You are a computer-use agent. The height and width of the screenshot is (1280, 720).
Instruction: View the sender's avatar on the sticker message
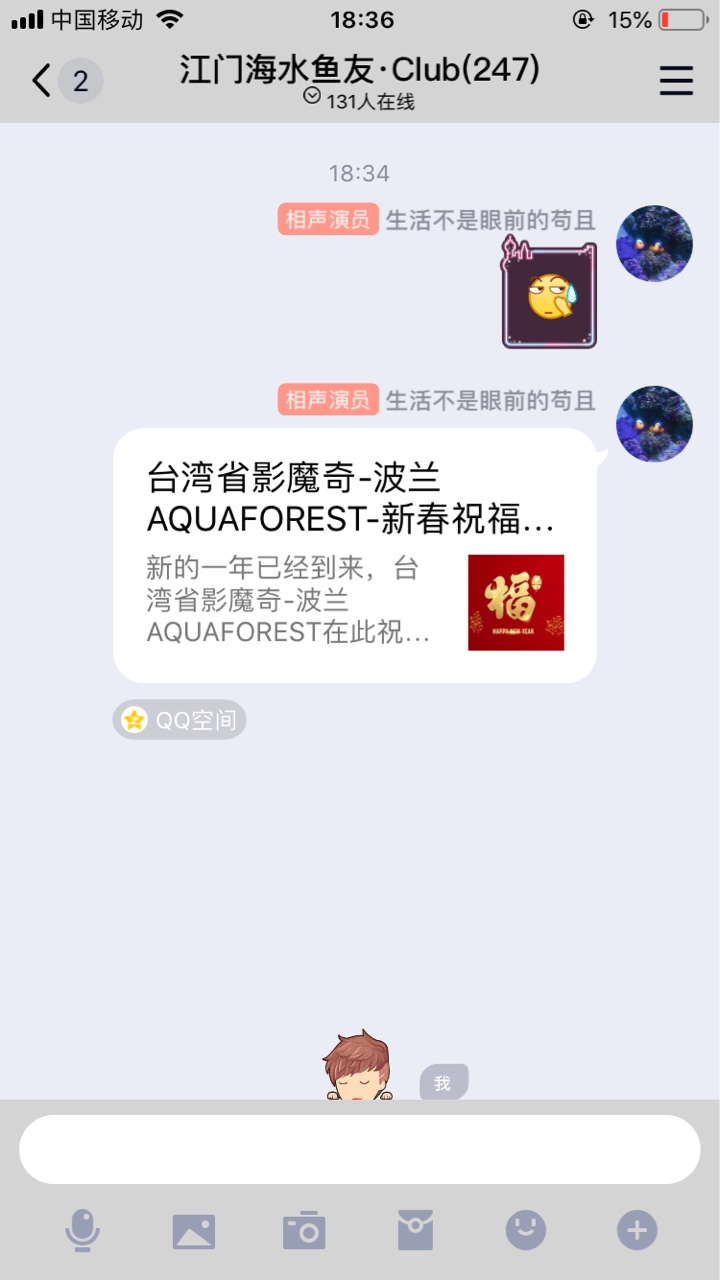[x=655, y=243]
